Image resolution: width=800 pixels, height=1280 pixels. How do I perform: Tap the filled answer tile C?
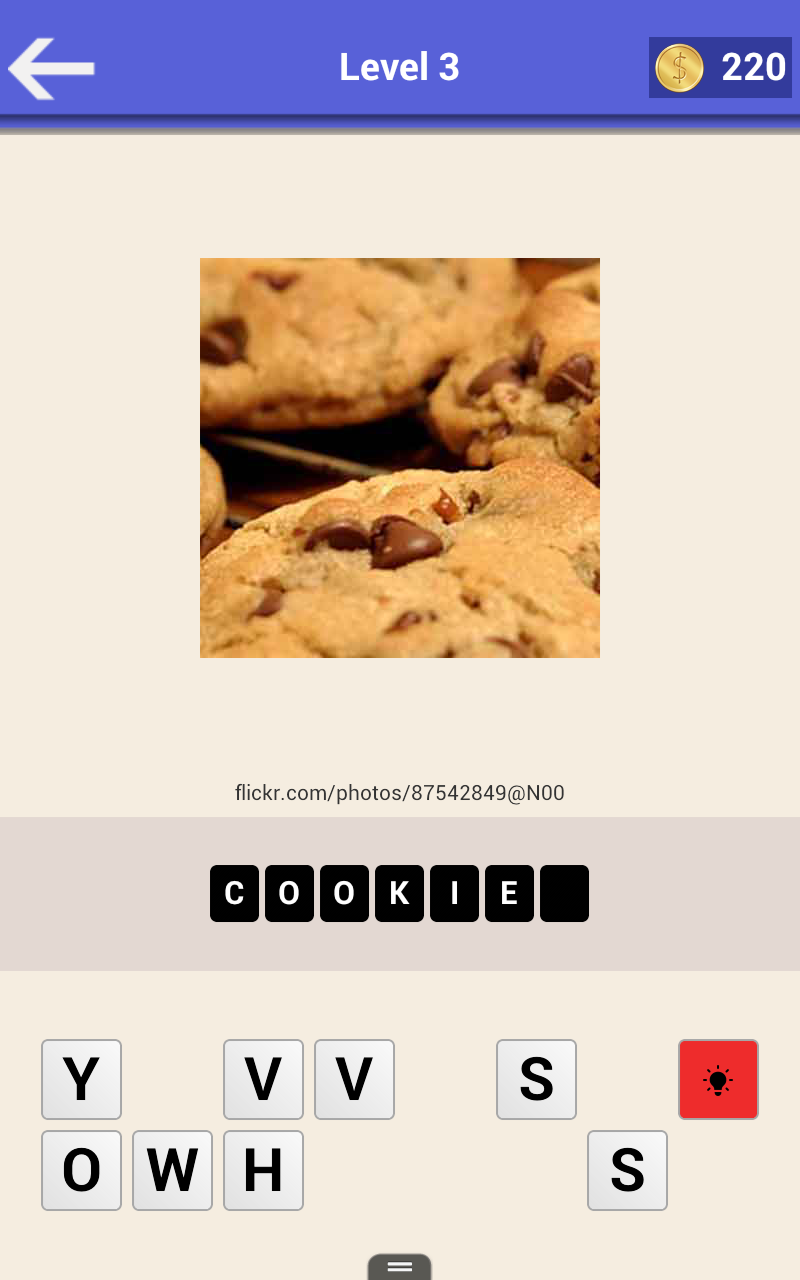235,893
